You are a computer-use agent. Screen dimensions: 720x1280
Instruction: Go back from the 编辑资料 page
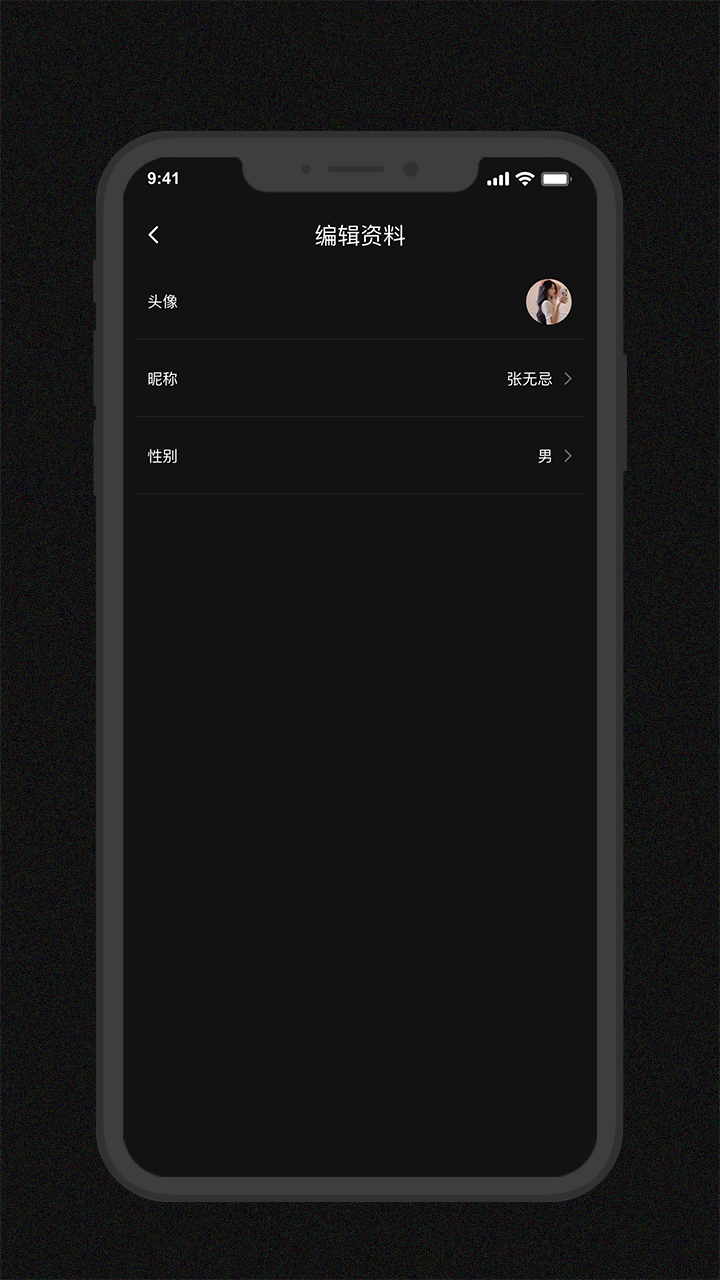tap(153, 235)
